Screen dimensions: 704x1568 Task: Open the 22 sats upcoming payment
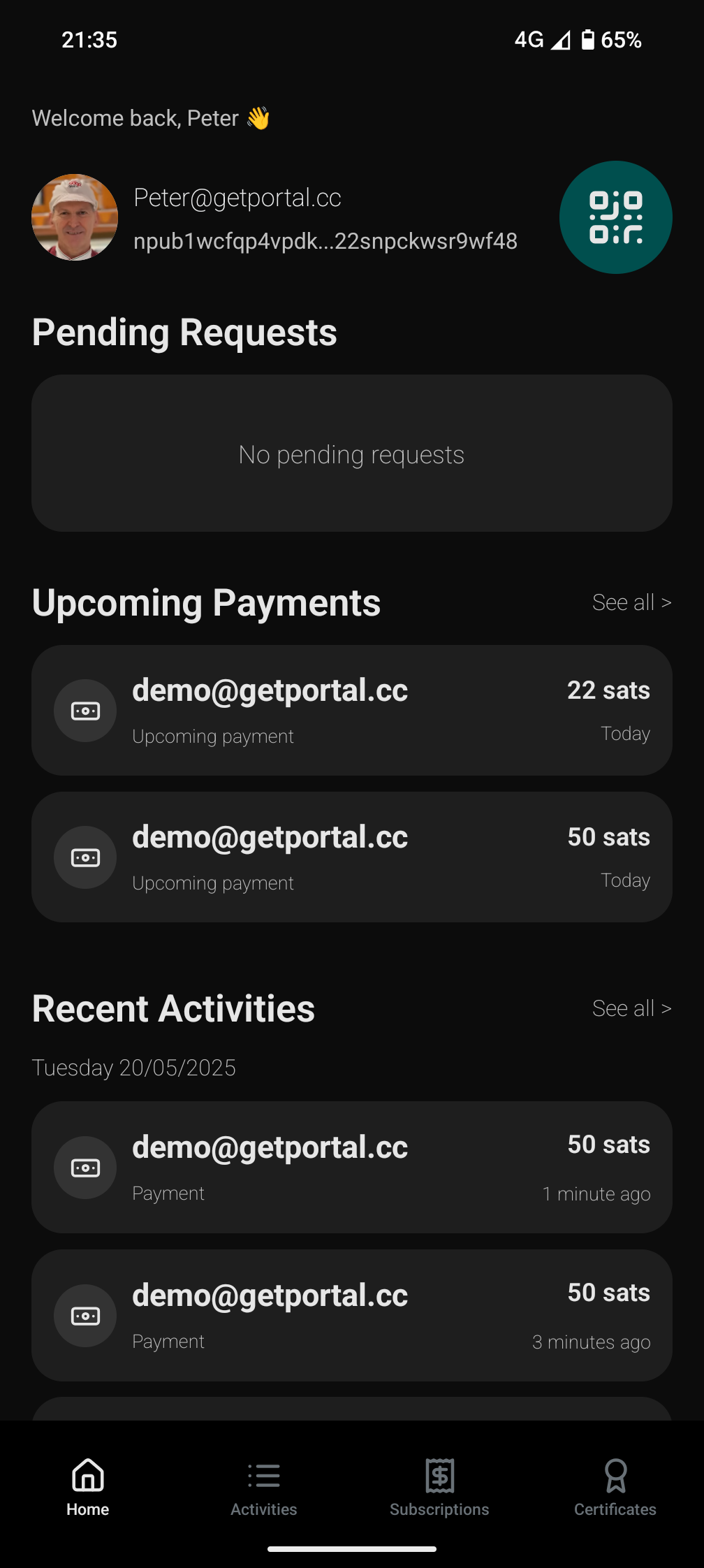pyautogui.click(x=352, y=711)
